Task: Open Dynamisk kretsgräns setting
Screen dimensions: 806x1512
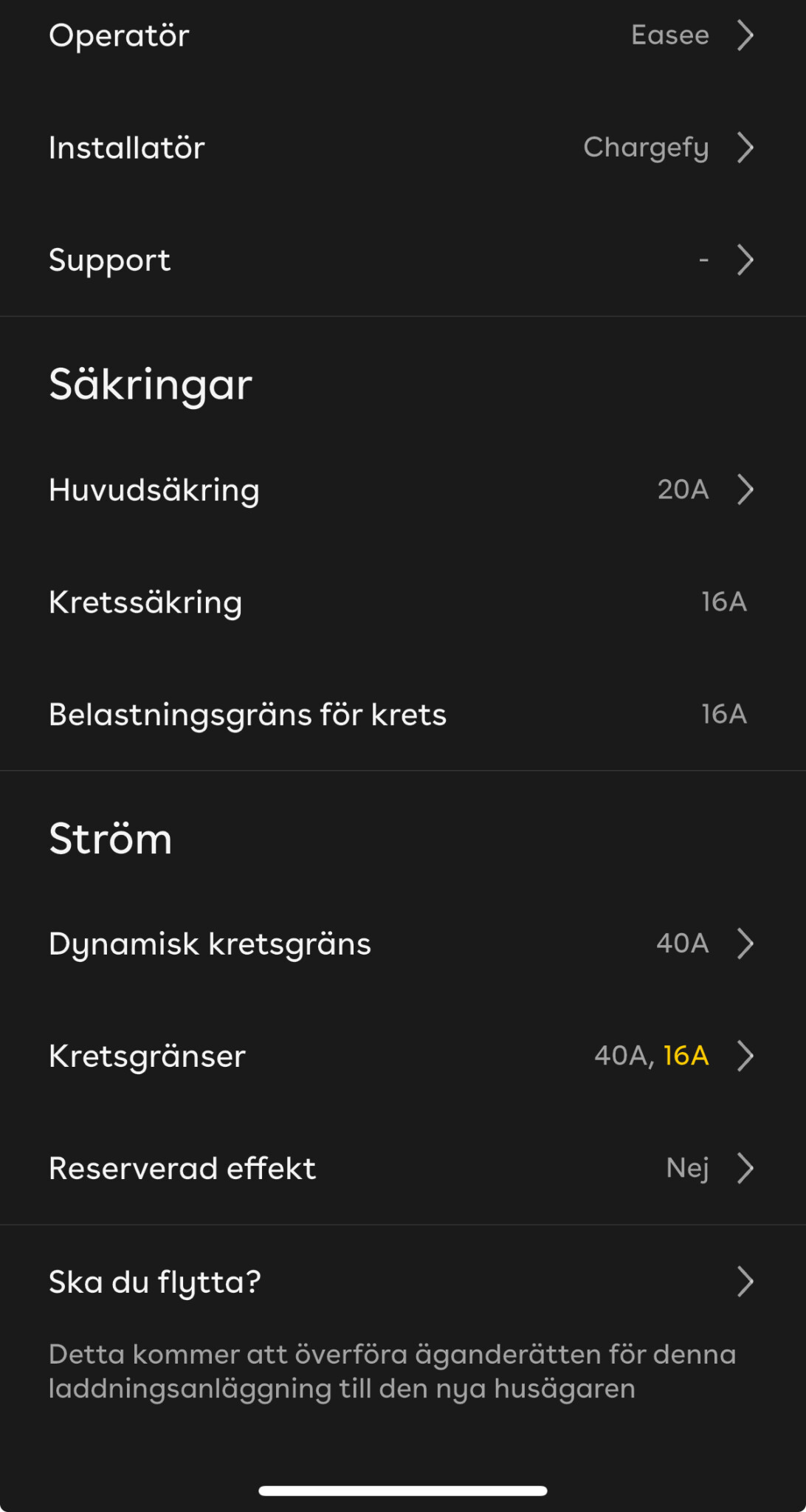Action: click(402, 944)
